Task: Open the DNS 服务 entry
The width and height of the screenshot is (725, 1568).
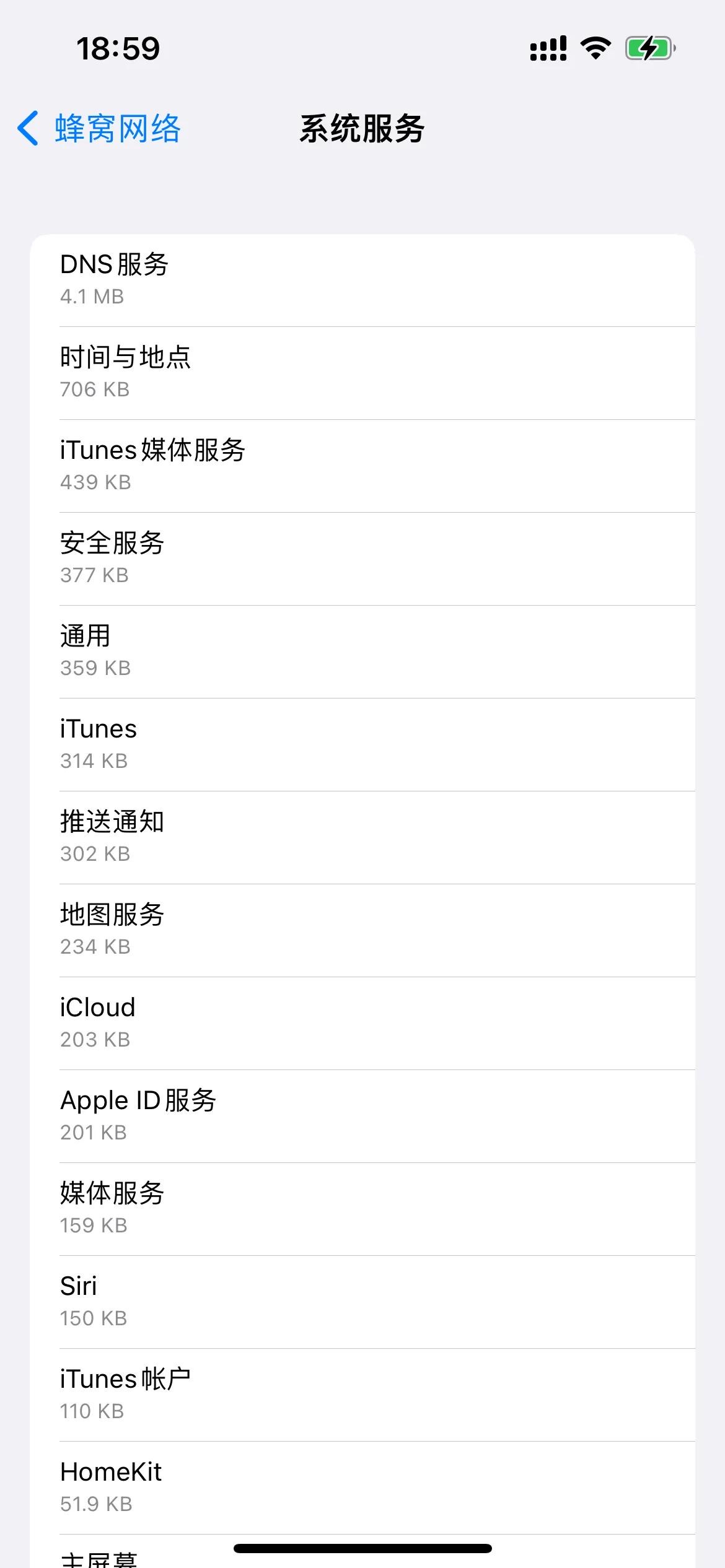Action: coord(362,279)
